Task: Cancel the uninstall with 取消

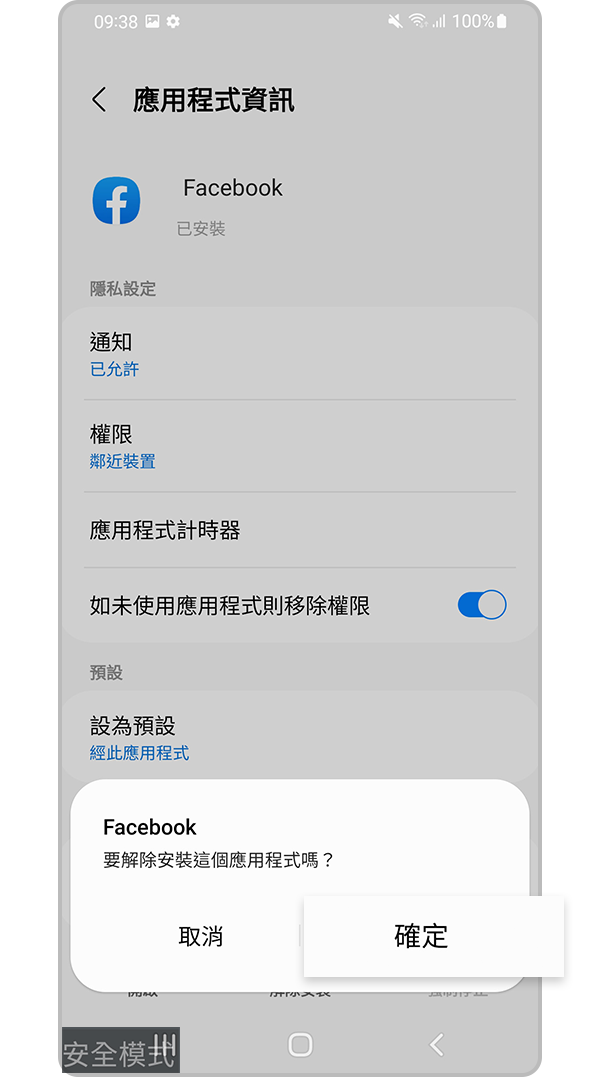Action: click(200, 937)
